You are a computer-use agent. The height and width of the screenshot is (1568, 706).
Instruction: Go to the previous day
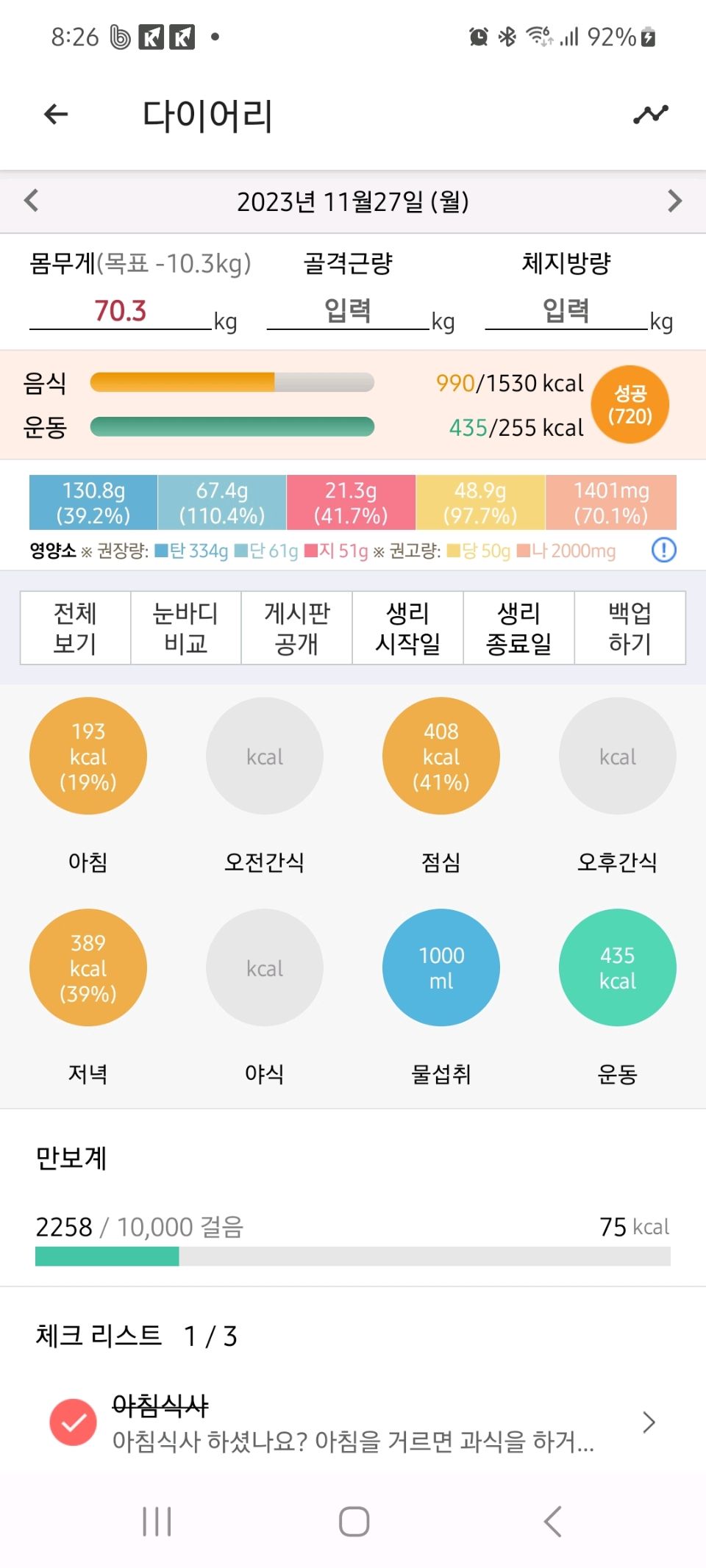click(x=31, y=201)
